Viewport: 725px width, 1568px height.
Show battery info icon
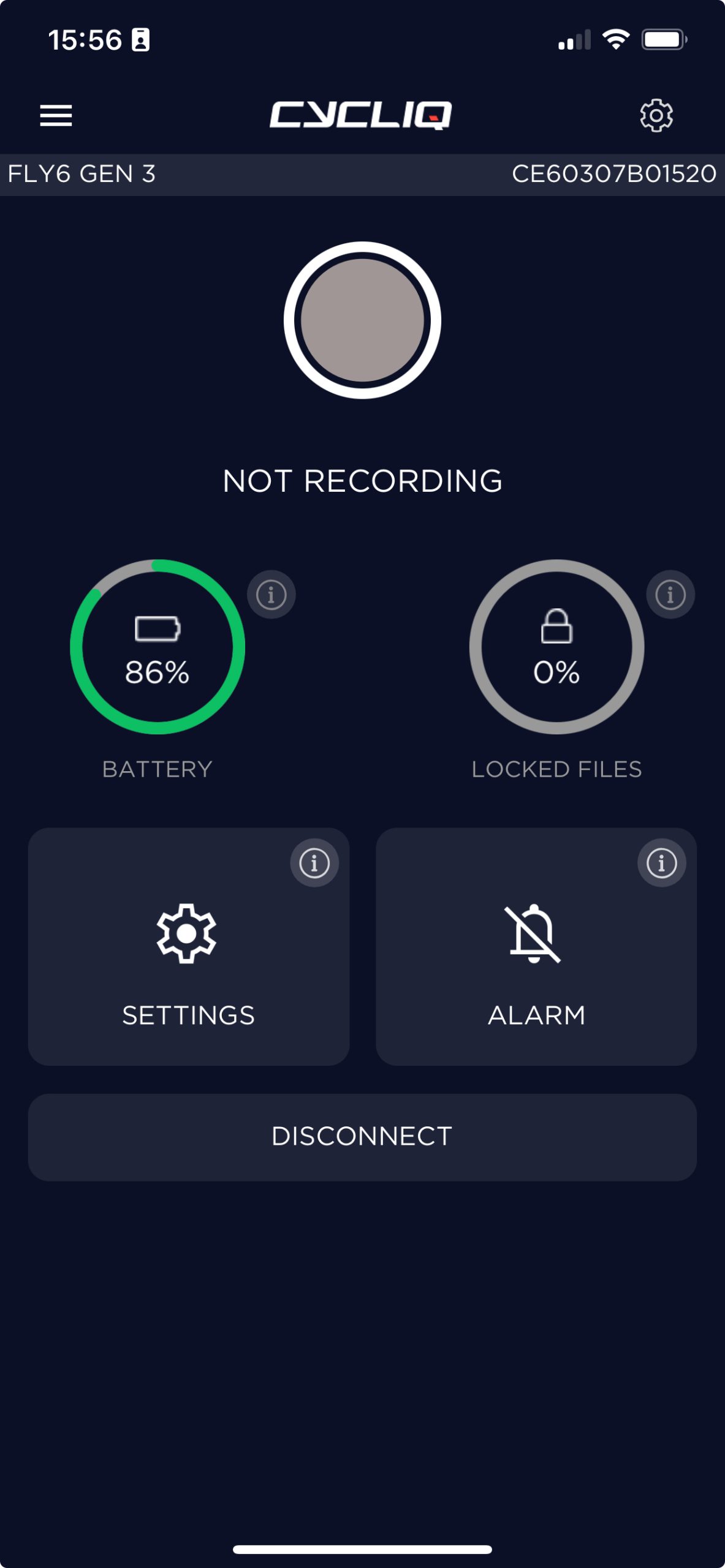coord(271,595)
